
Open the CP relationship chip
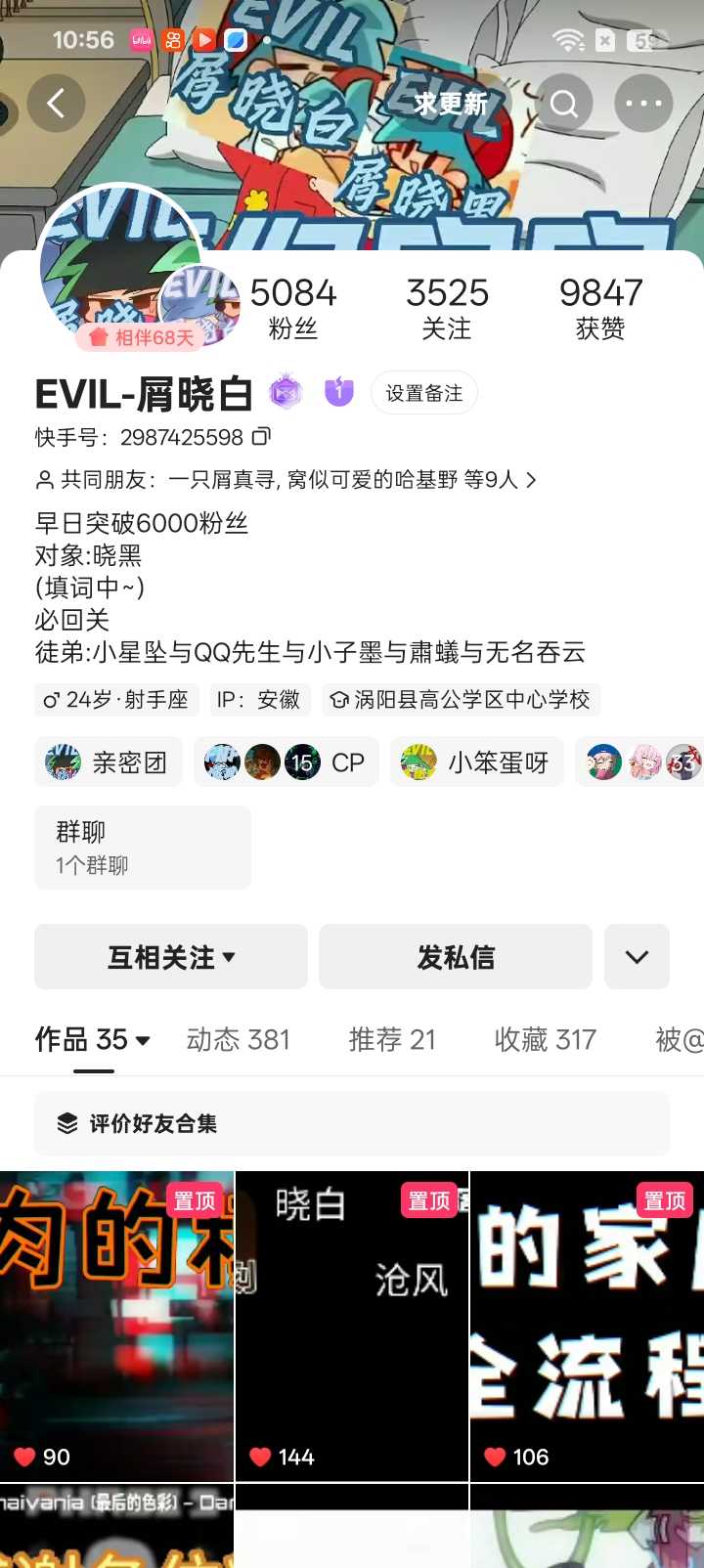tap(286, 762)
